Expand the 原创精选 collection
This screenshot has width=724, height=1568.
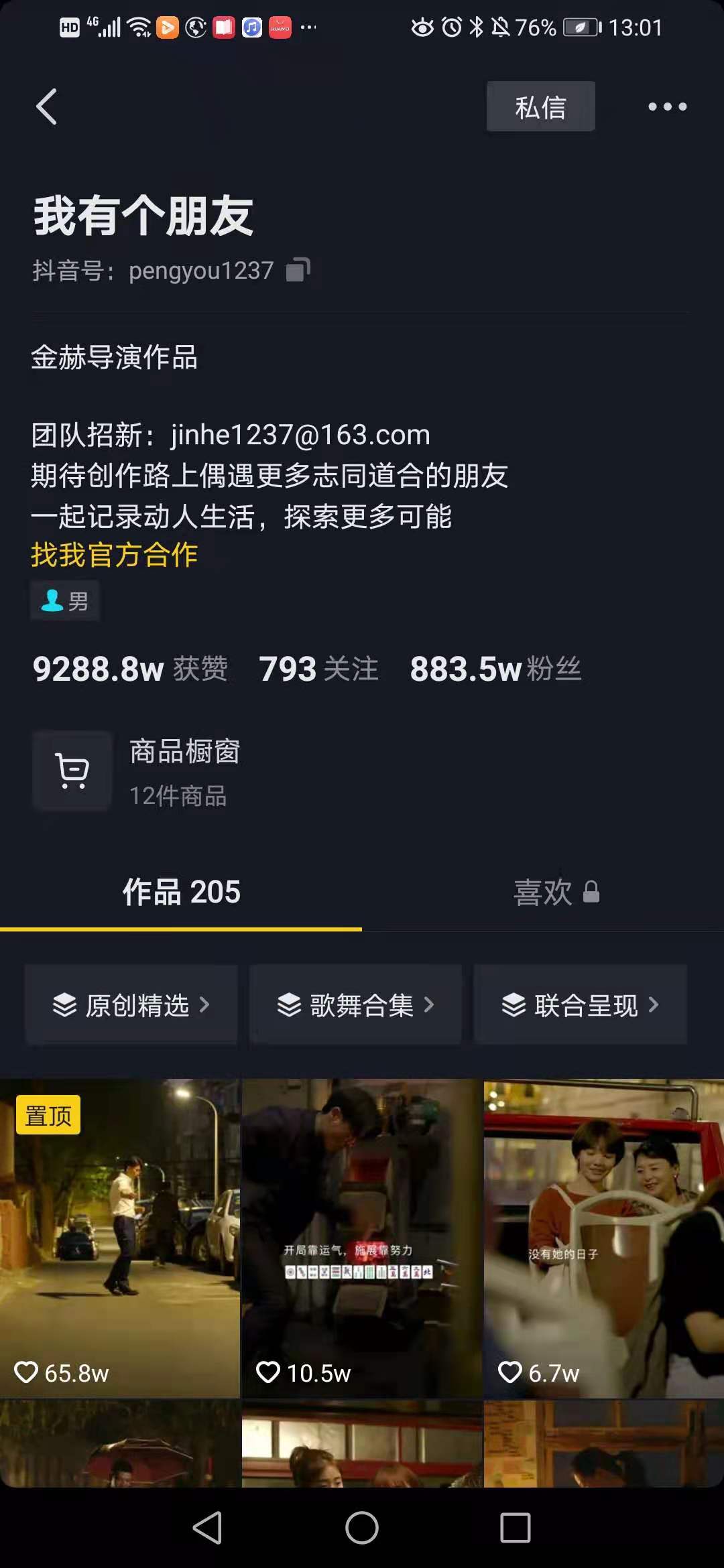point(131,1005)
